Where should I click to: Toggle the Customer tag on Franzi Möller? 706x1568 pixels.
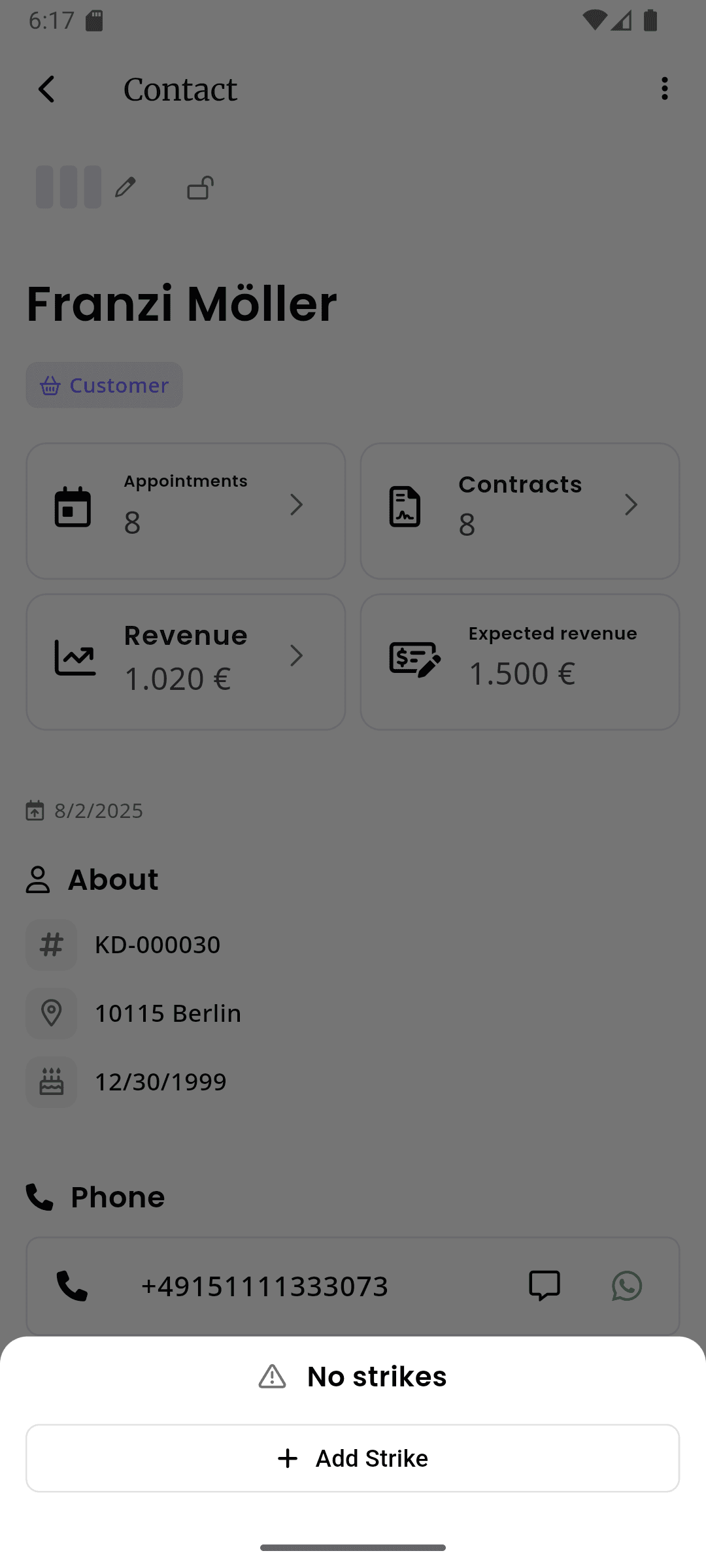104,385
